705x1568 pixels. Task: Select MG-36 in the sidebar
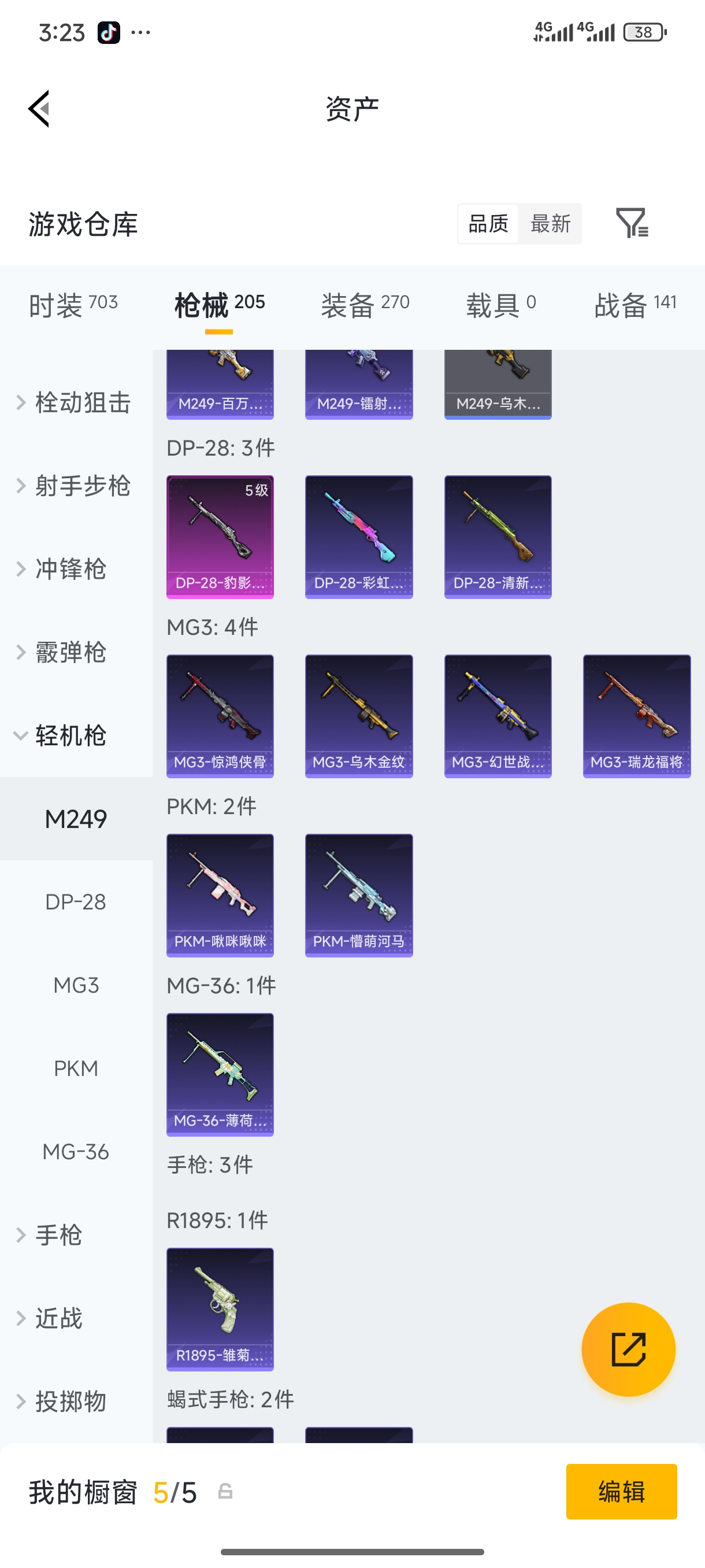point(76,1152)
